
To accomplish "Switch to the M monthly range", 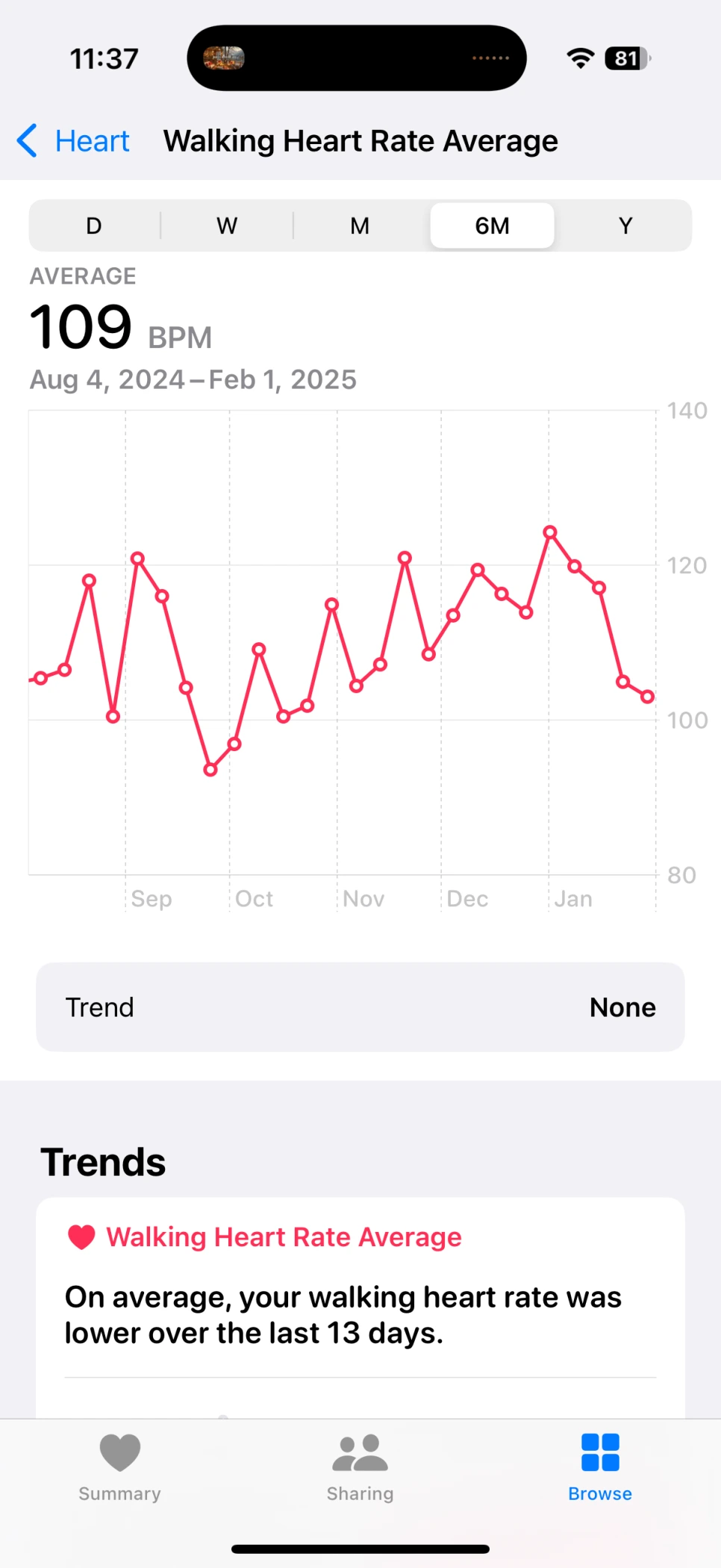I will (360, 225).
